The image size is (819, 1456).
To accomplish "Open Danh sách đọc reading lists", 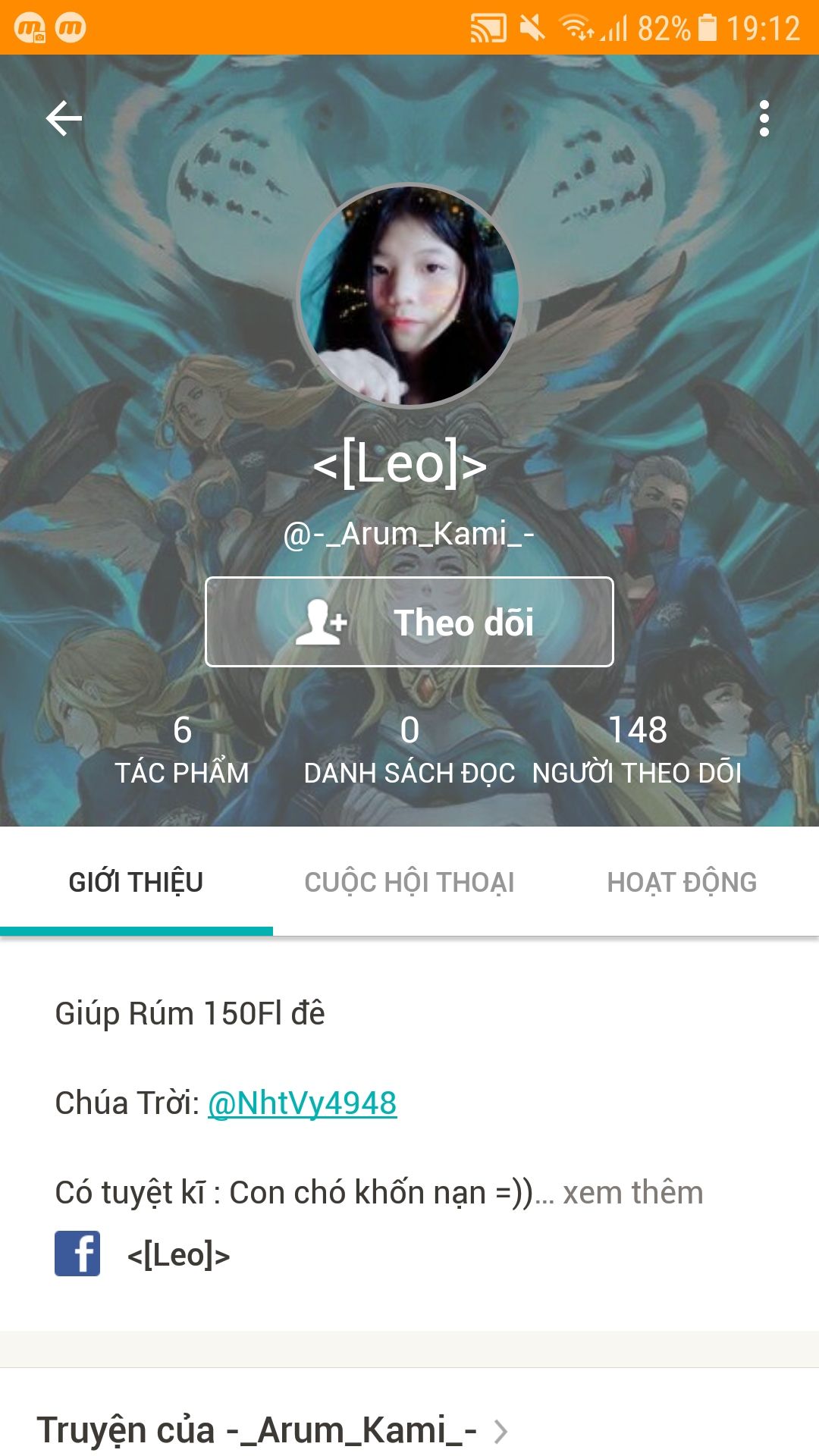I will pos(409,749).
